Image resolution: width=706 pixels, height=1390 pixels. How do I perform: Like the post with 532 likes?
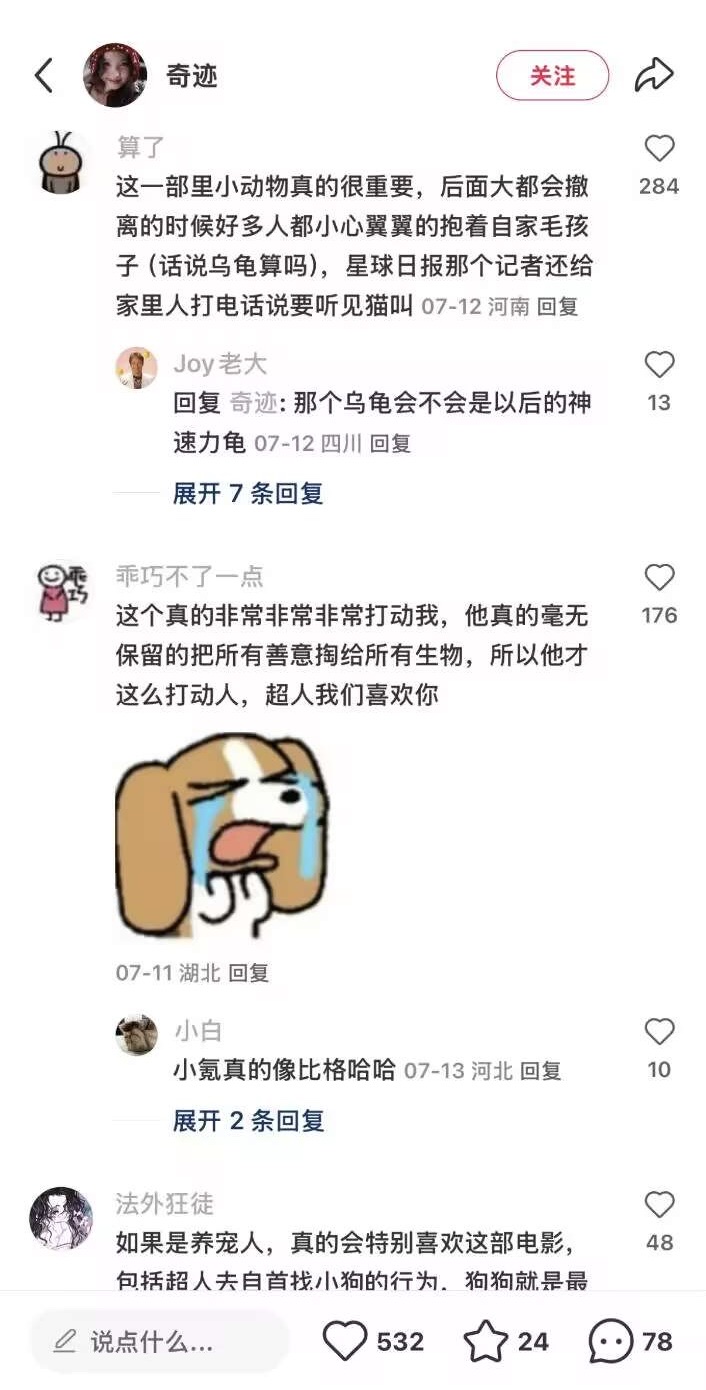tap(346, 1341)
